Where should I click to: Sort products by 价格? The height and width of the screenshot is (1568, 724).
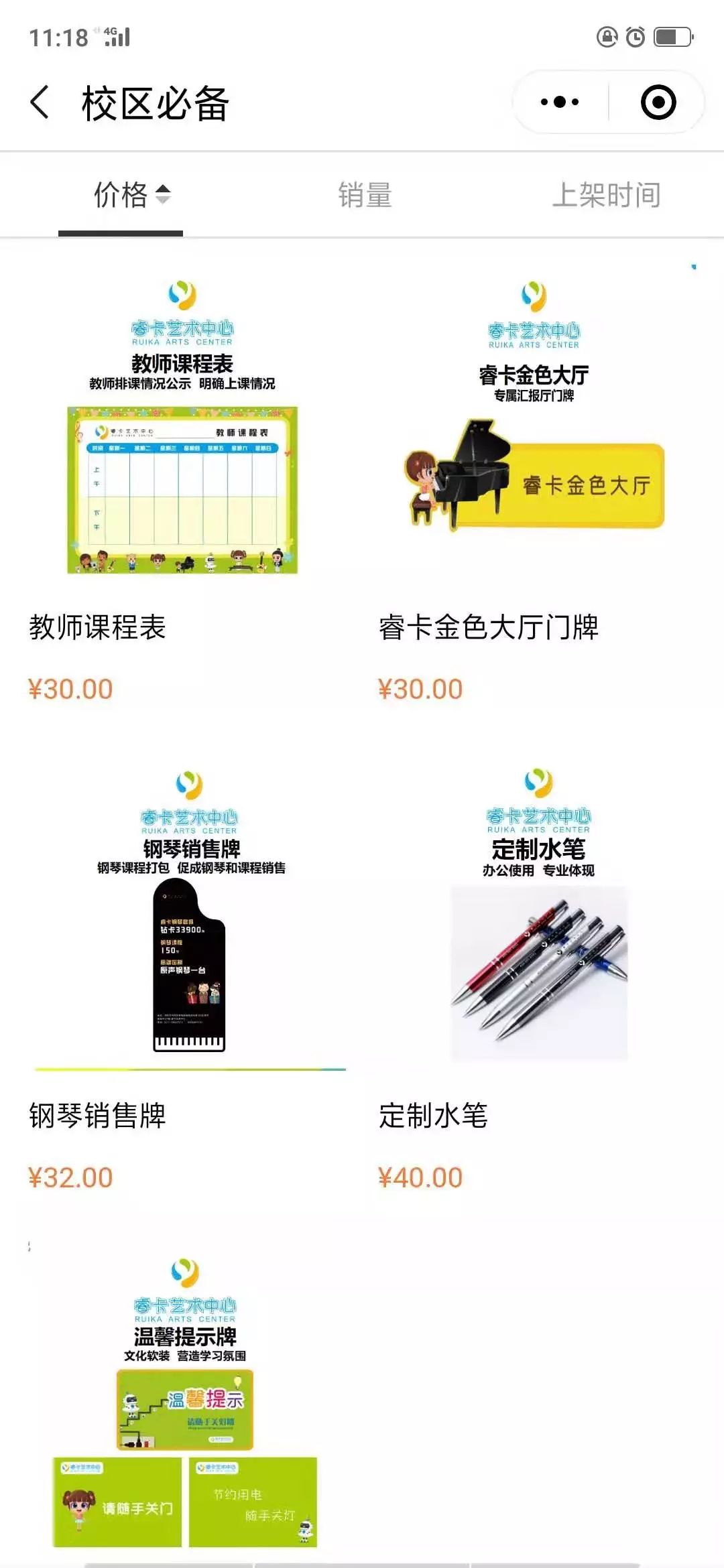[131, 195]
